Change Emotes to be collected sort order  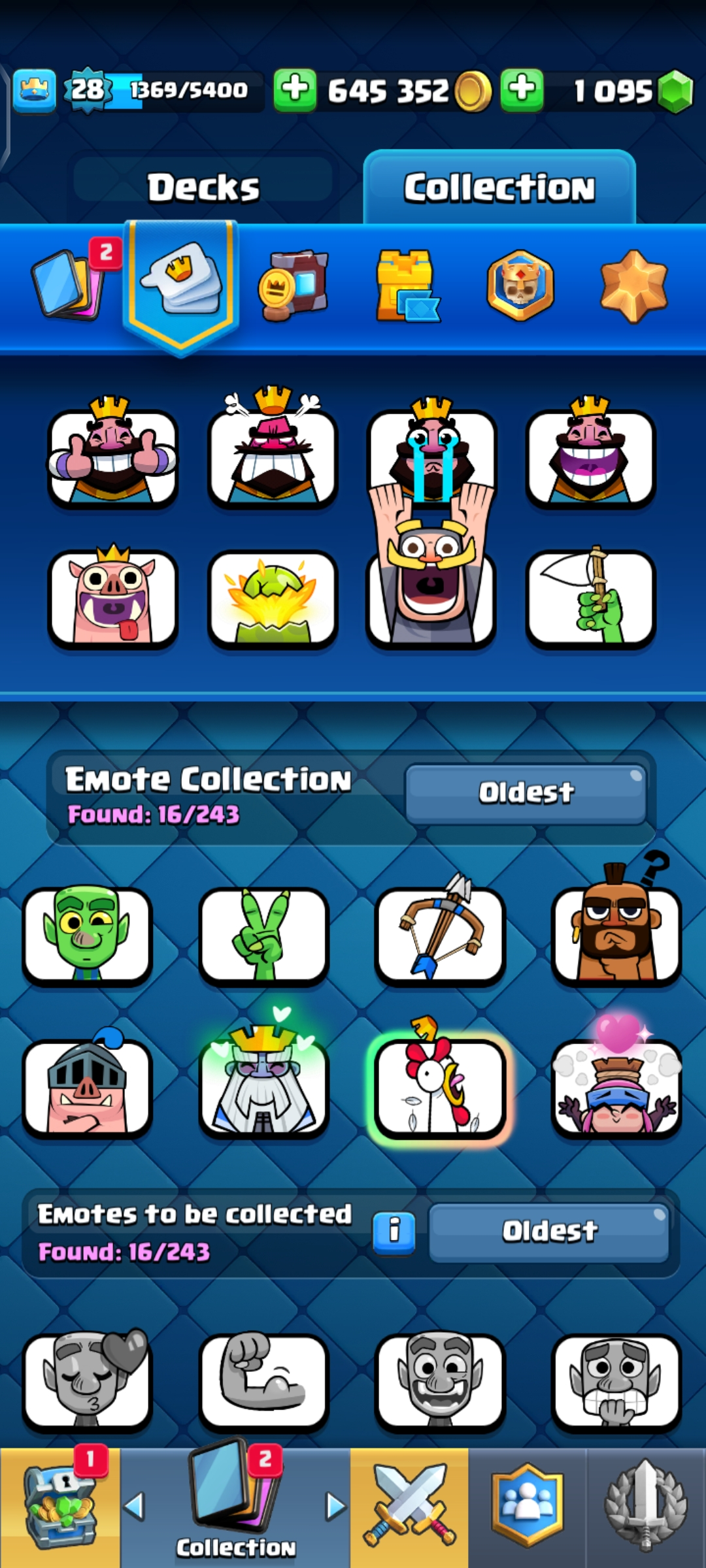[x=549, y=1232]
